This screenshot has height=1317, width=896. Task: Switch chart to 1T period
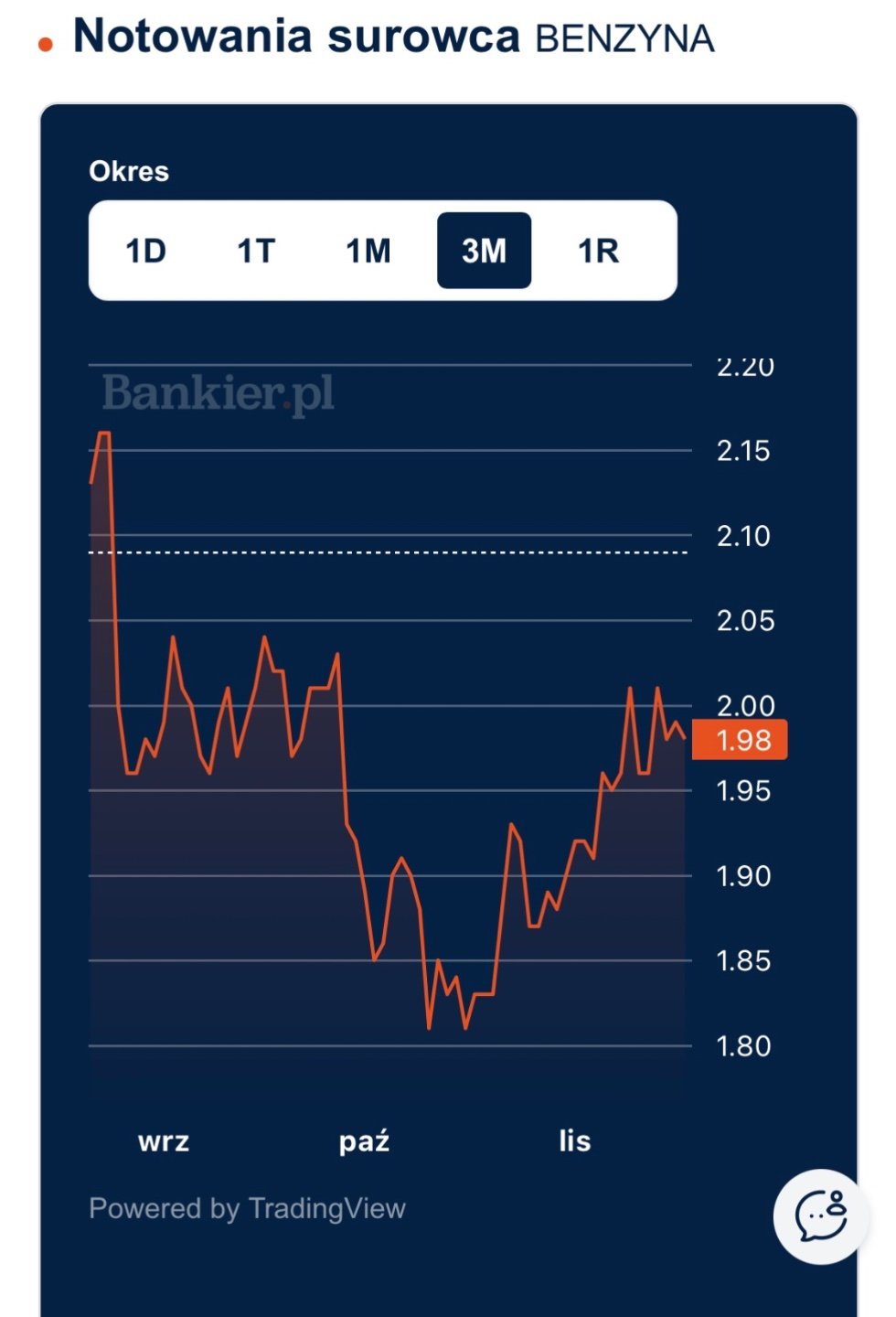256,251
